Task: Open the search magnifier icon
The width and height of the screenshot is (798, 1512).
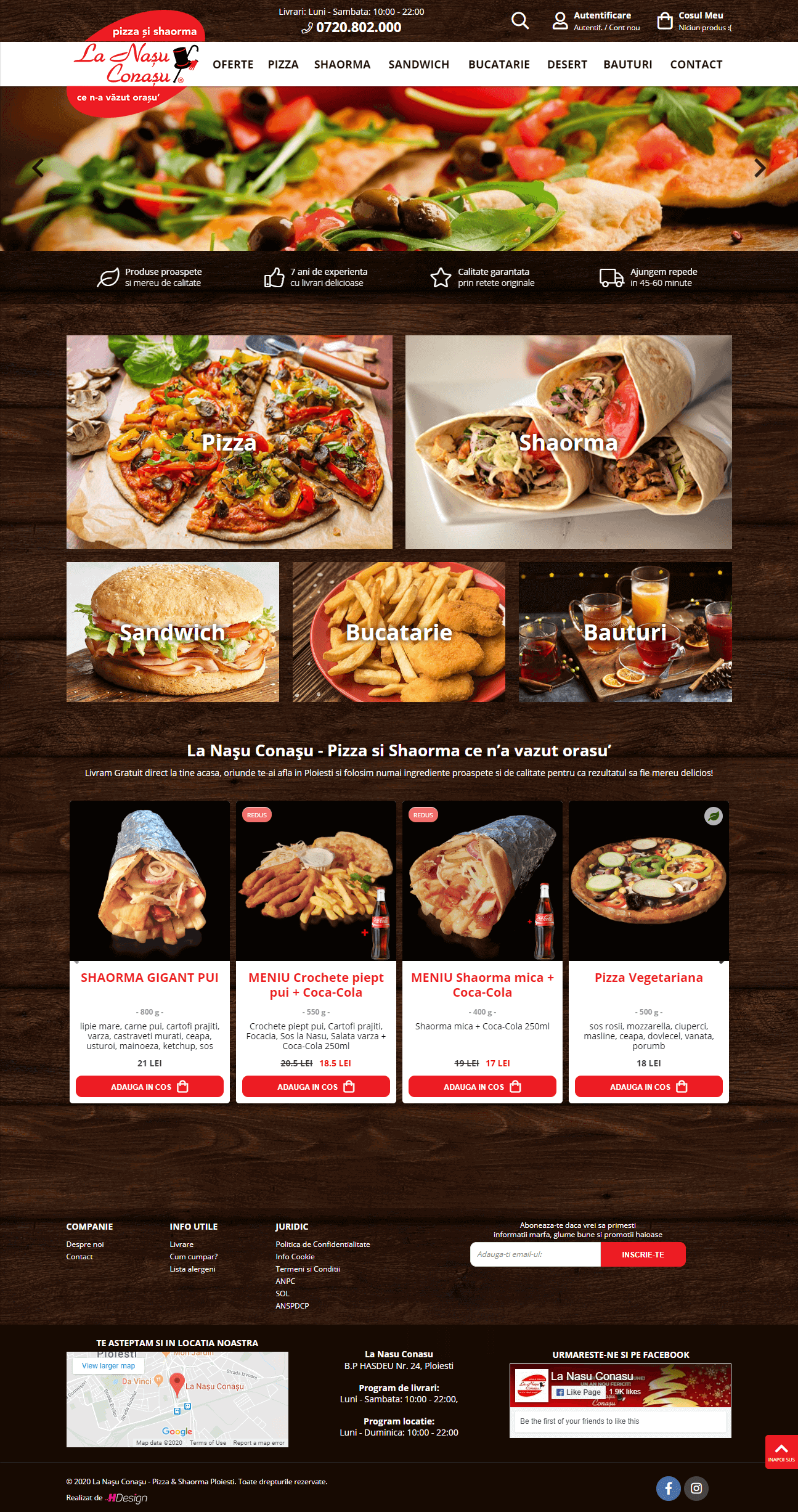Action: point(519,21)
